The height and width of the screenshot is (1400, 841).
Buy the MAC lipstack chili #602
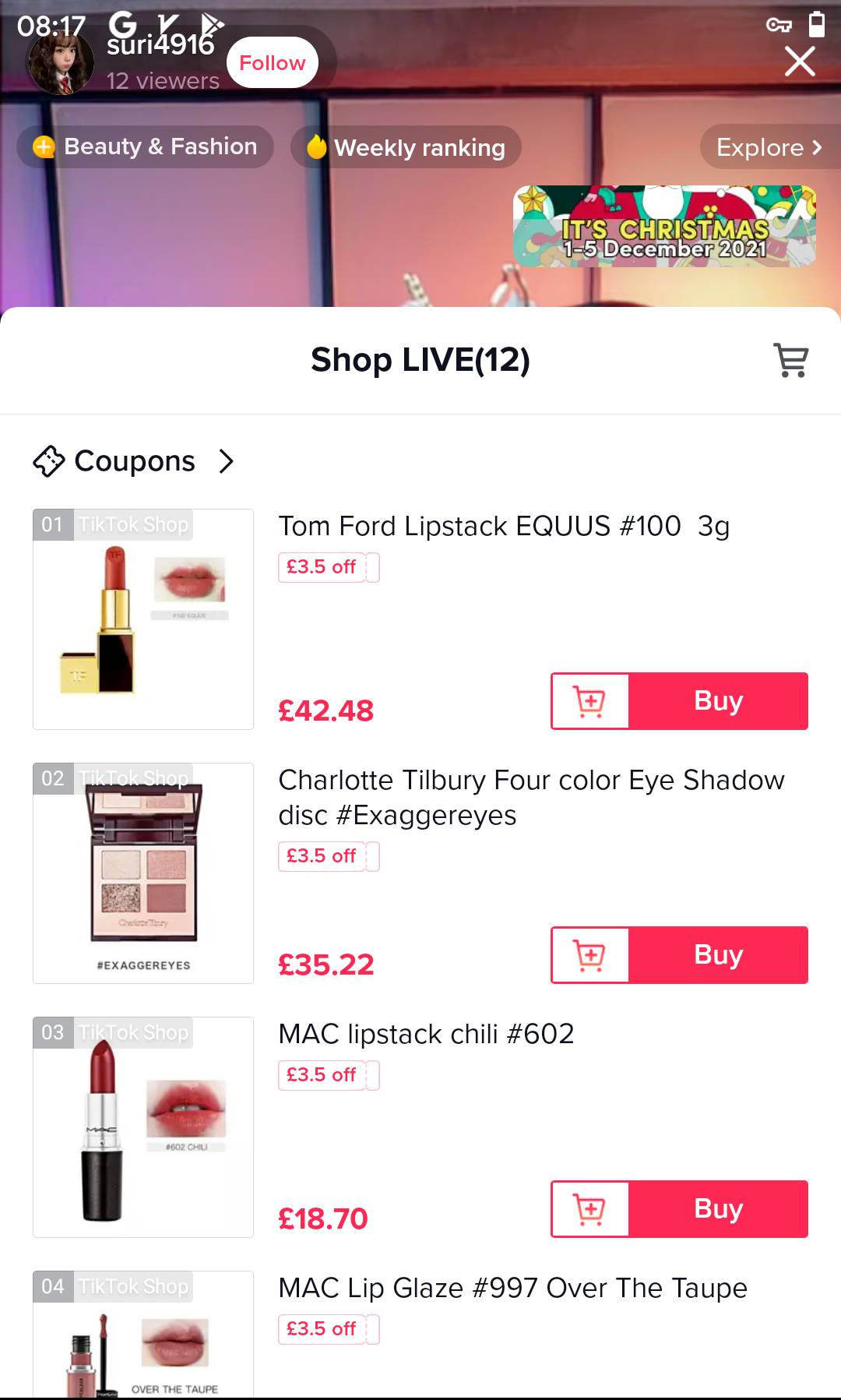click(718, 1209)
